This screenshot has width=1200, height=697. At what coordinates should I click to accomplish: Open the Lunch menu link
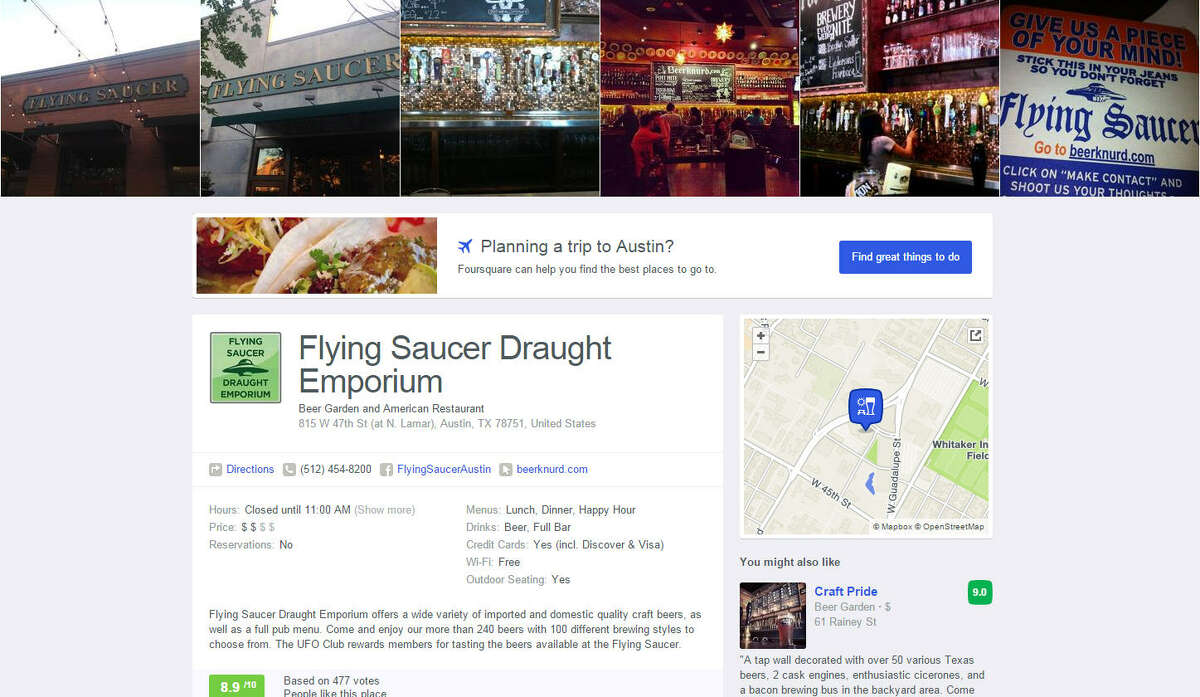point(520,510)
